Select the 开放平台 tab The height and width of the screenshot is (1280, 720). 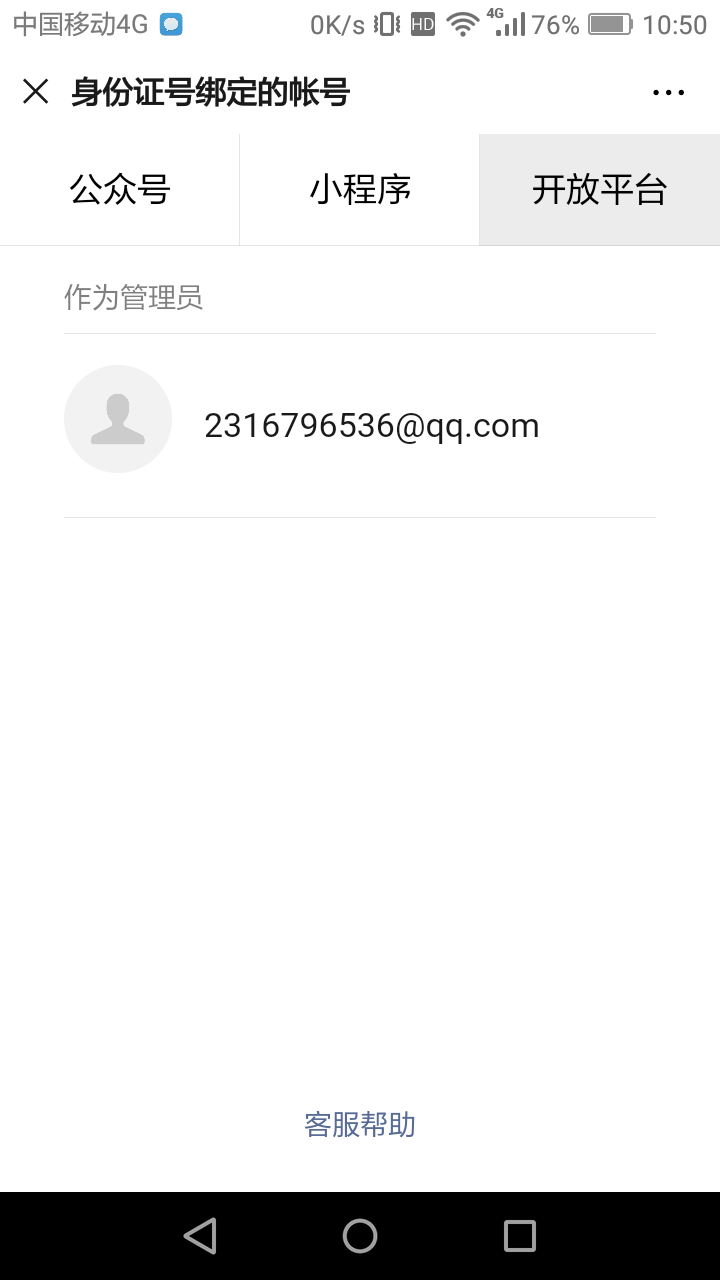coord(600,189)
